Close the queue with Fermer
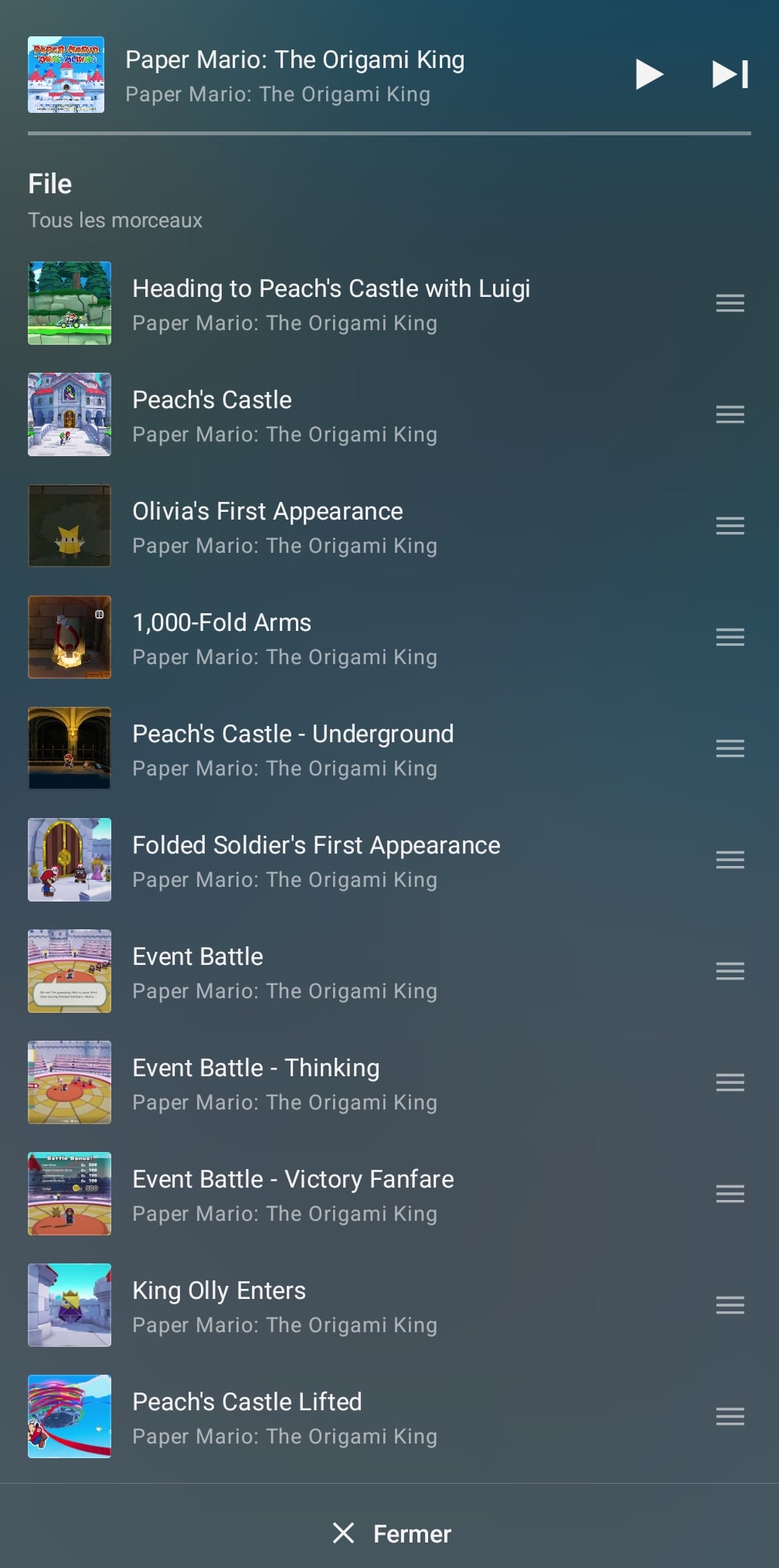Image resolution: width=779 pixels, height=1568 pixels. 391,1533
